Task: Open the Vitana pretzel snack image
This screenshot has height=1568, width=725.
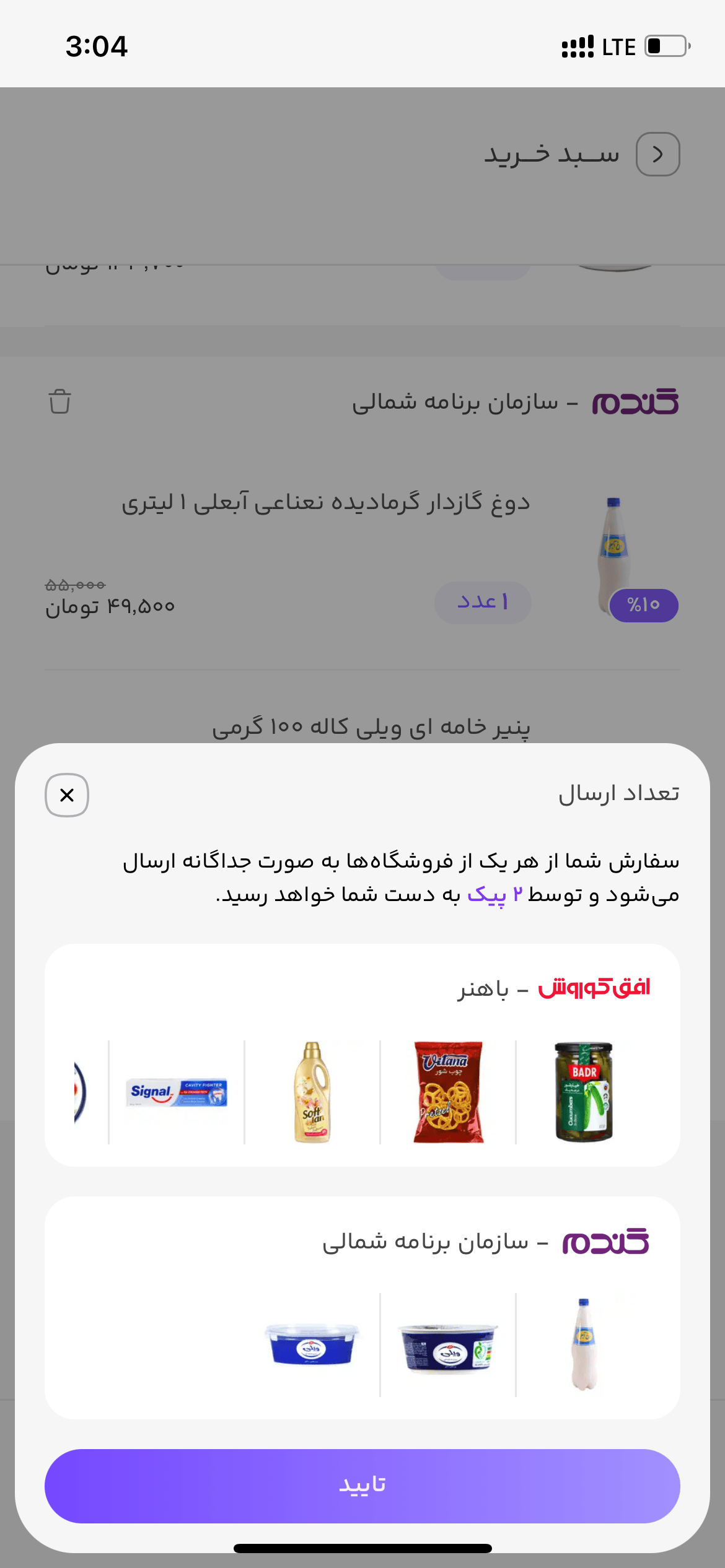Action: (447, 1092)
